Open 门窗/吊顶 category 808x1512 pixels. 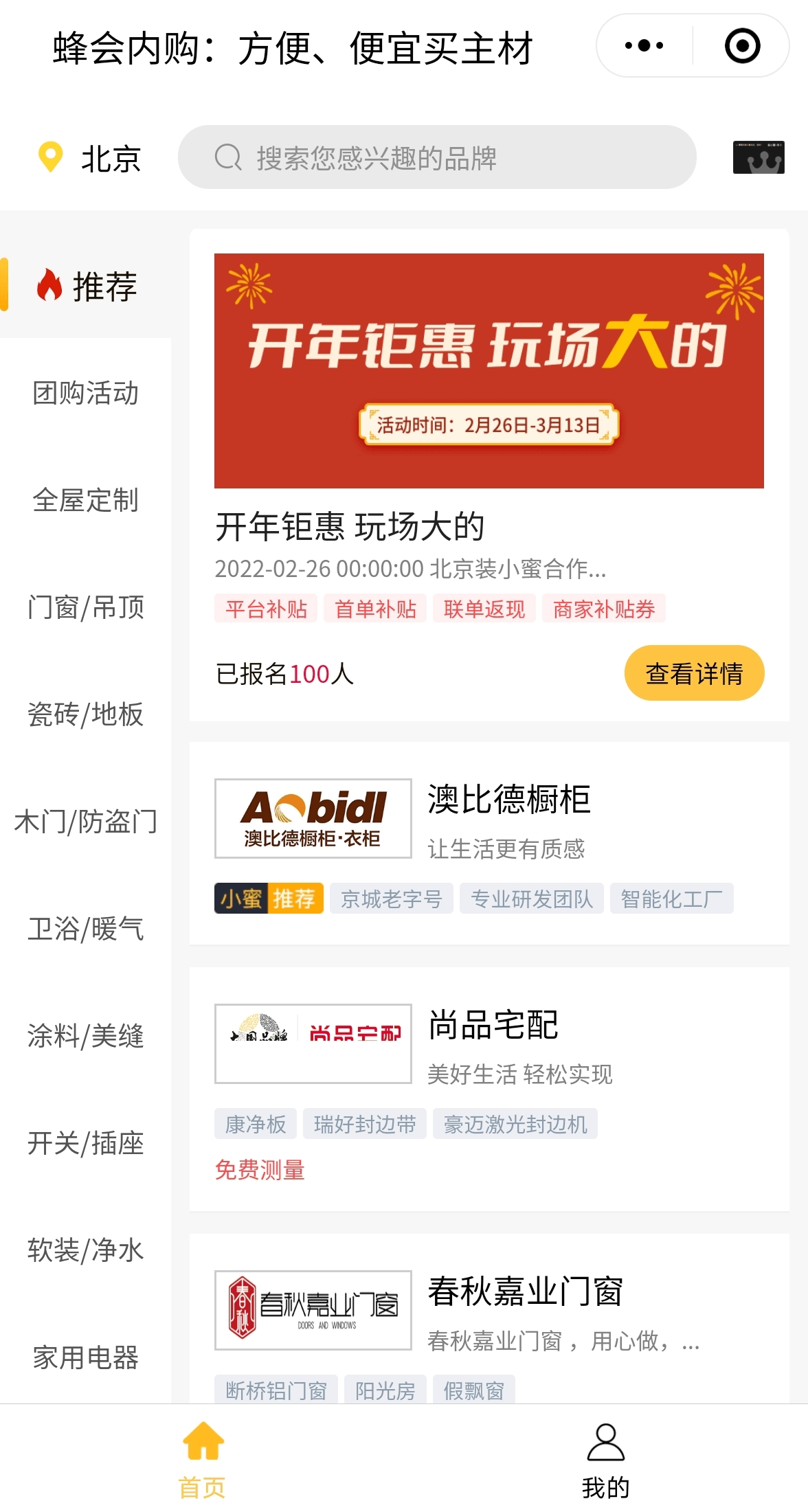click(x=86, y=607)
